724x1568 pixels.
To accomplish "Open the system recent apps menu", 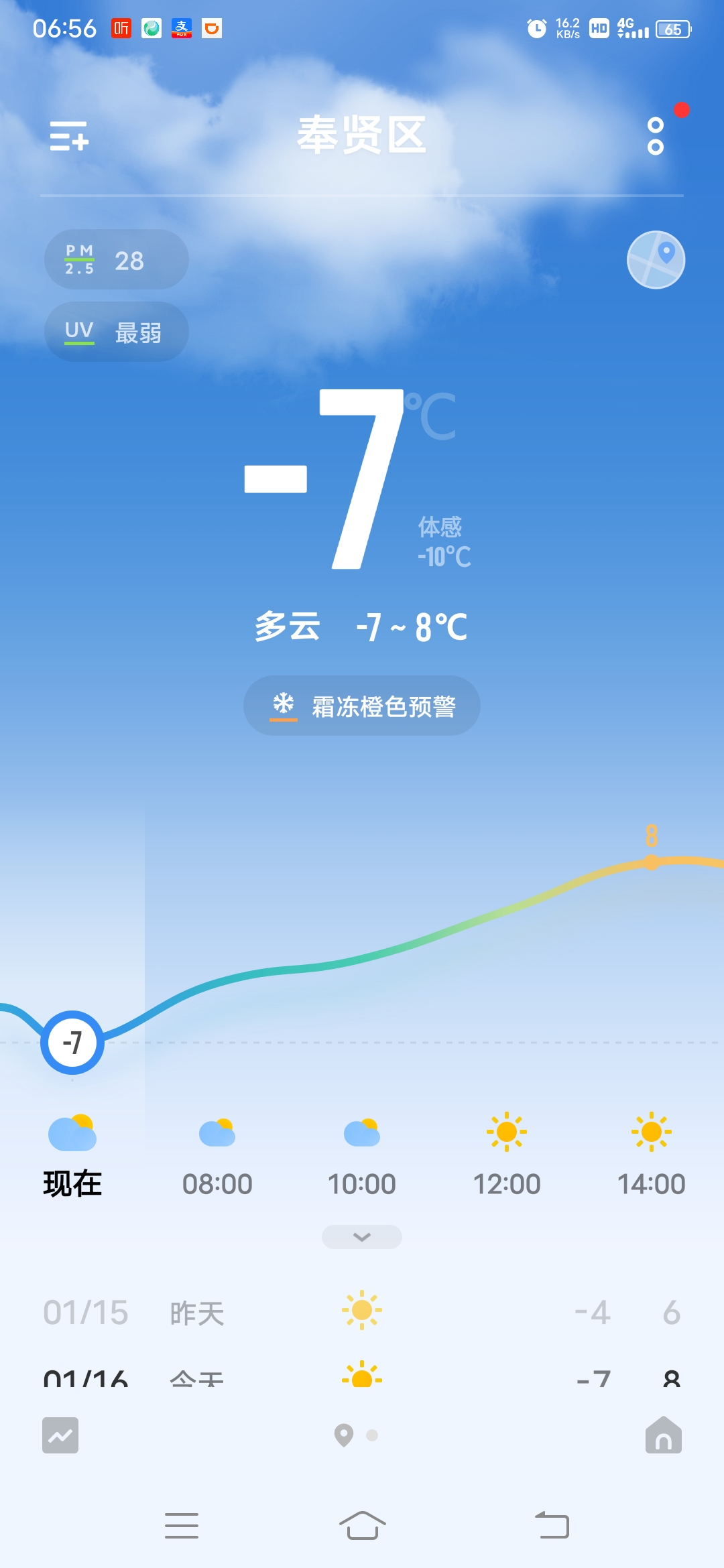I will click(x=182, y=1526).
